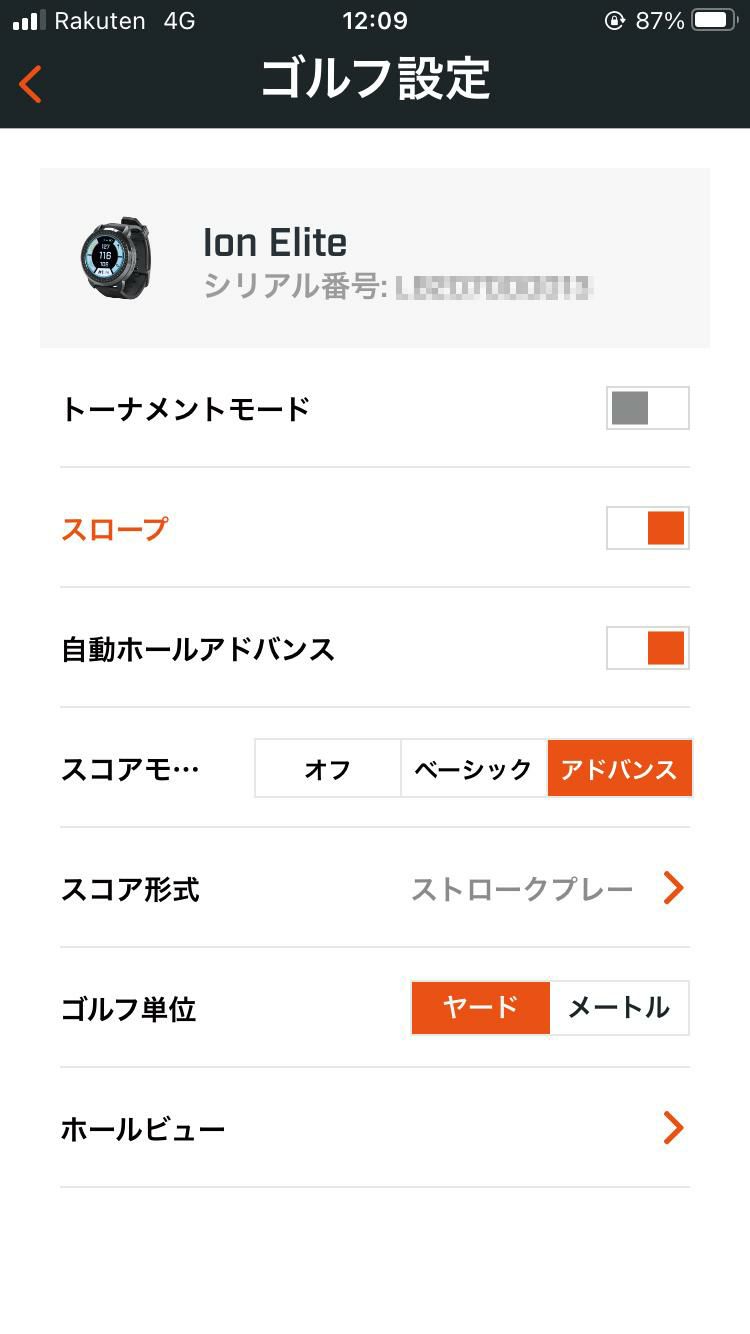
Task: Switch score mode to ベーシック
Action: [x=472, y=768]
